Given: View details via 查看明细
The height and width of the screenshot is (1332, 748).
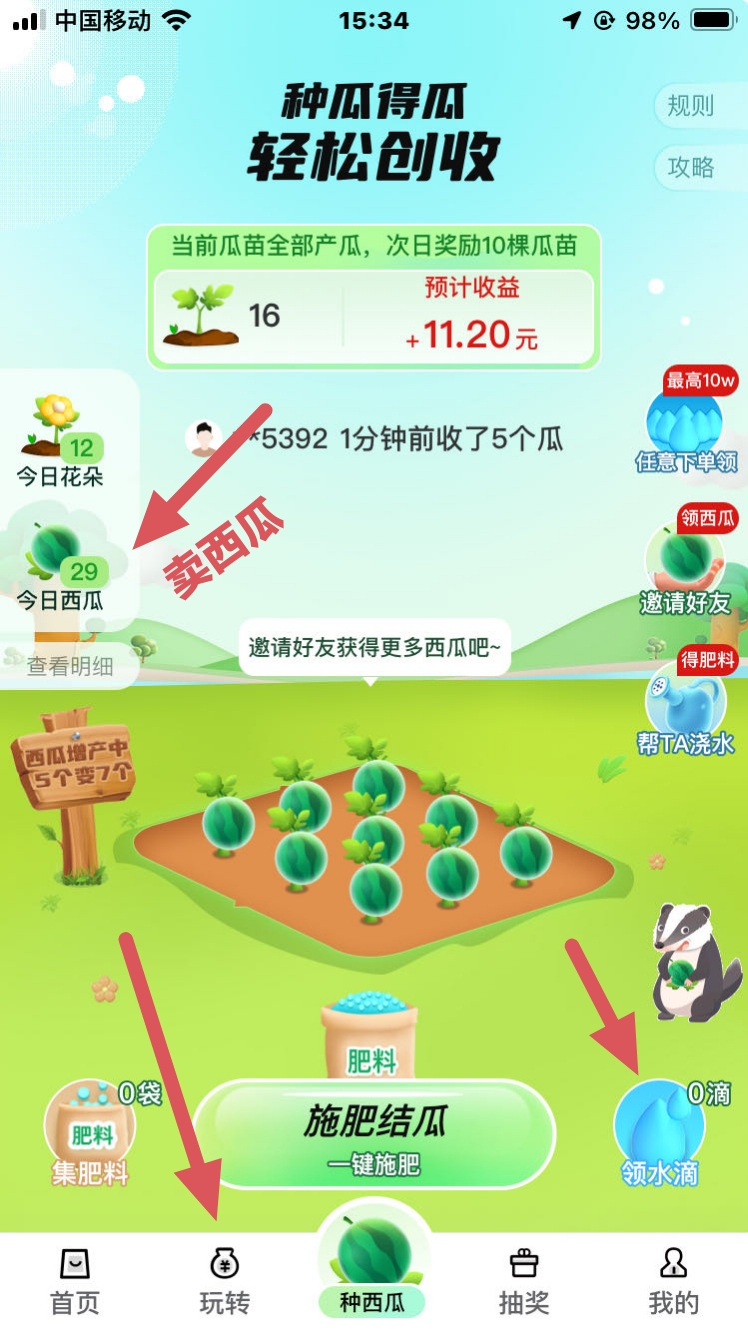Looking at the screenshot, I should (69, 666).
